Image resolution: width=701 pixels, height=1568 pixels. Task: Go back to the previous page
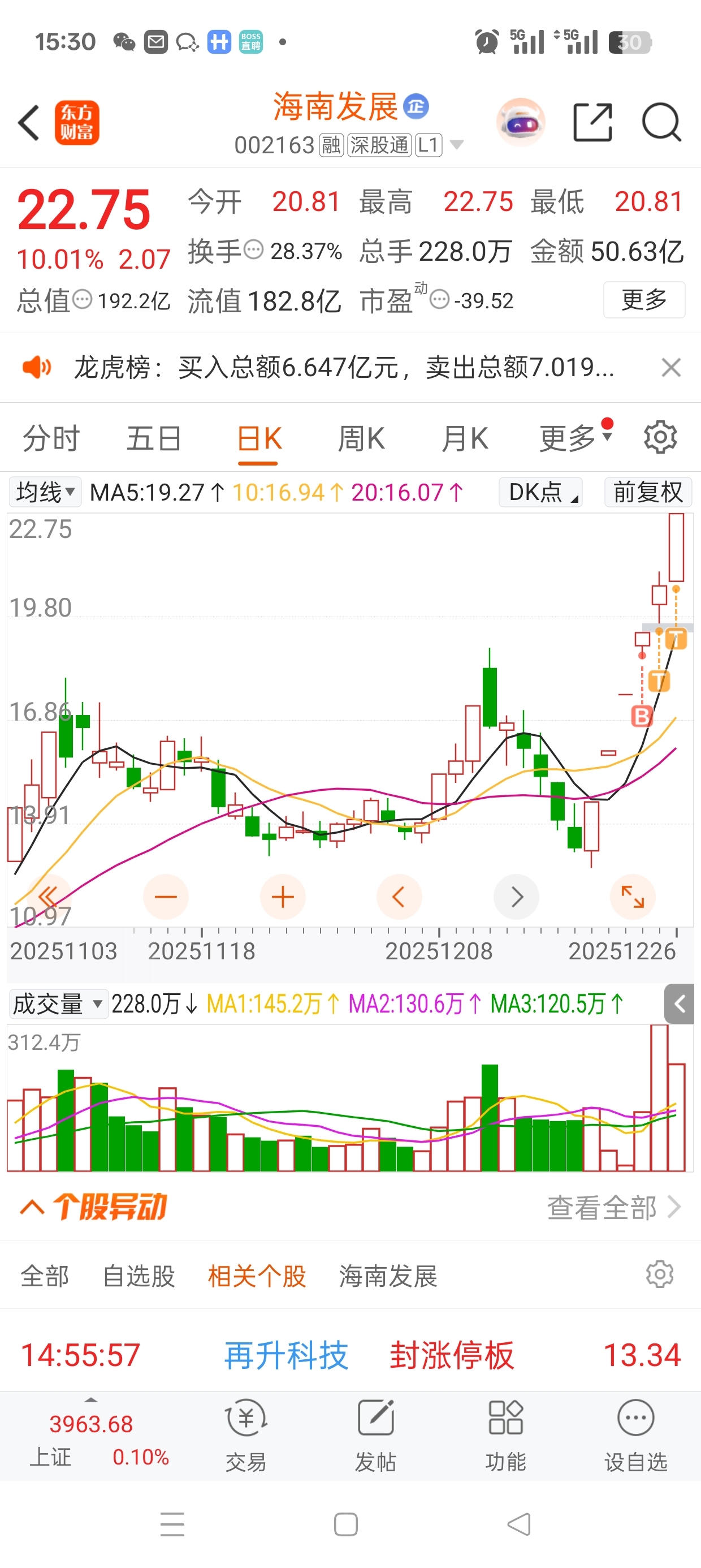click(29, 122)
